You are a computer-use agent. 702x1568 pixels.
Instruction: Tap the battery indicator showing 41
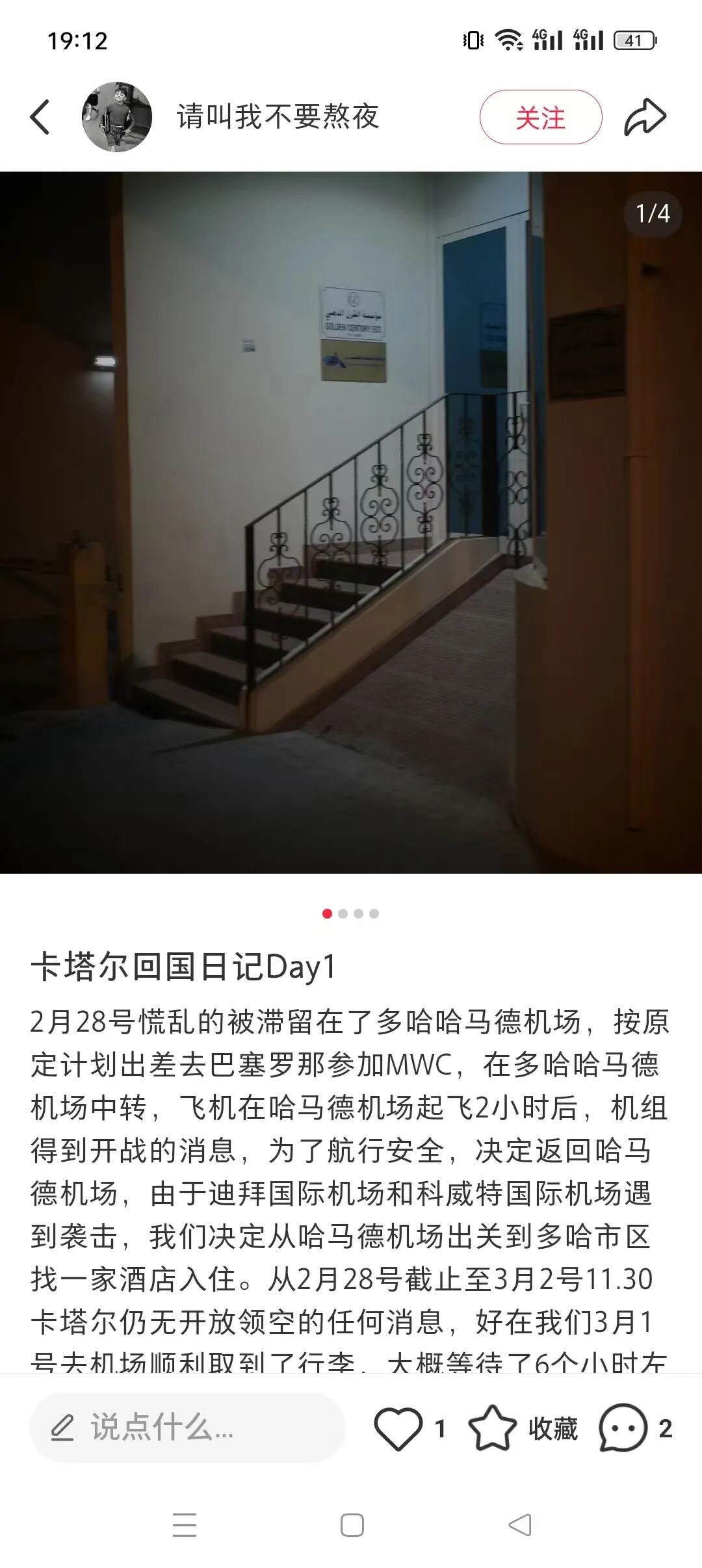tap(634, 41)
